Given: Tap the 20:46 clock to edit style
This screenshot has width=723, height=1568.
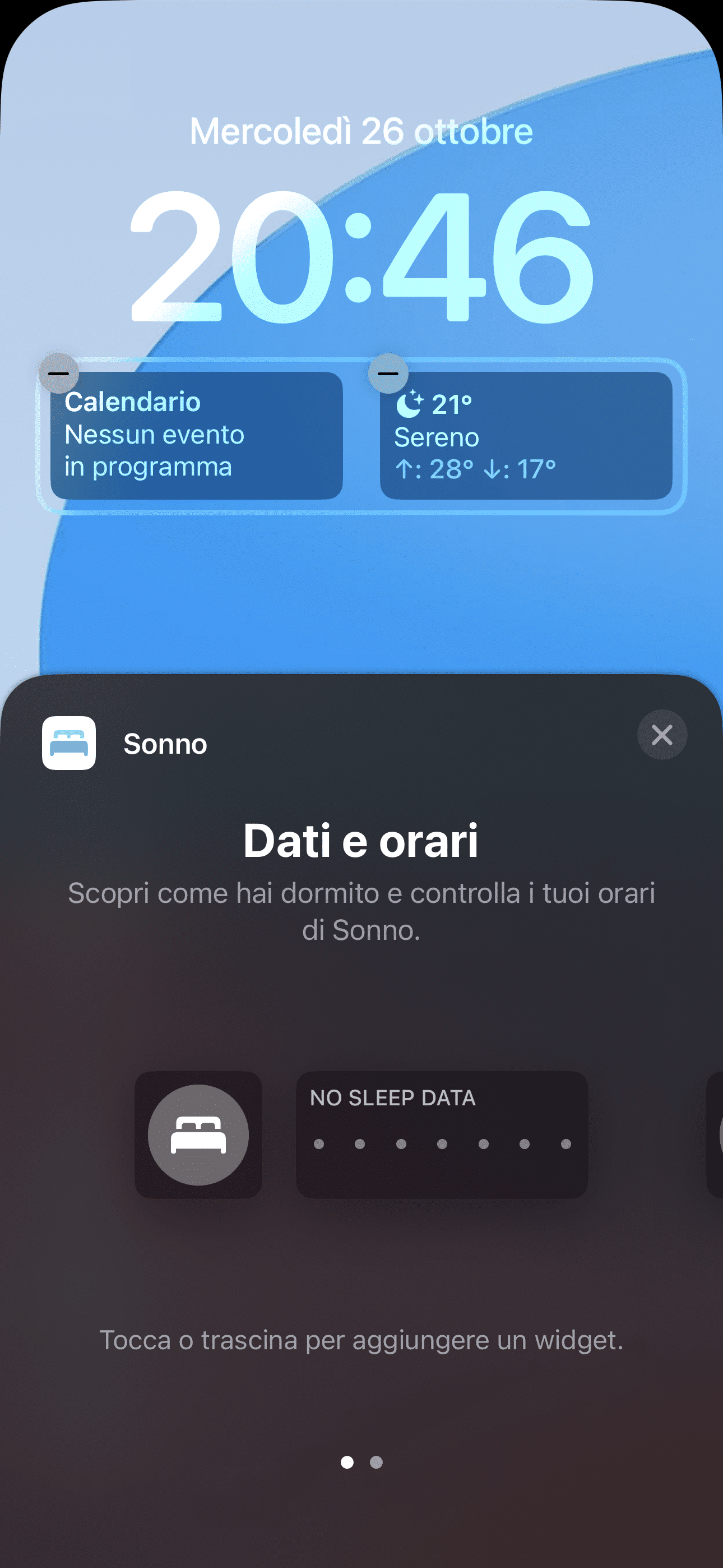Looking at the screenshot, I should (361, 256).
